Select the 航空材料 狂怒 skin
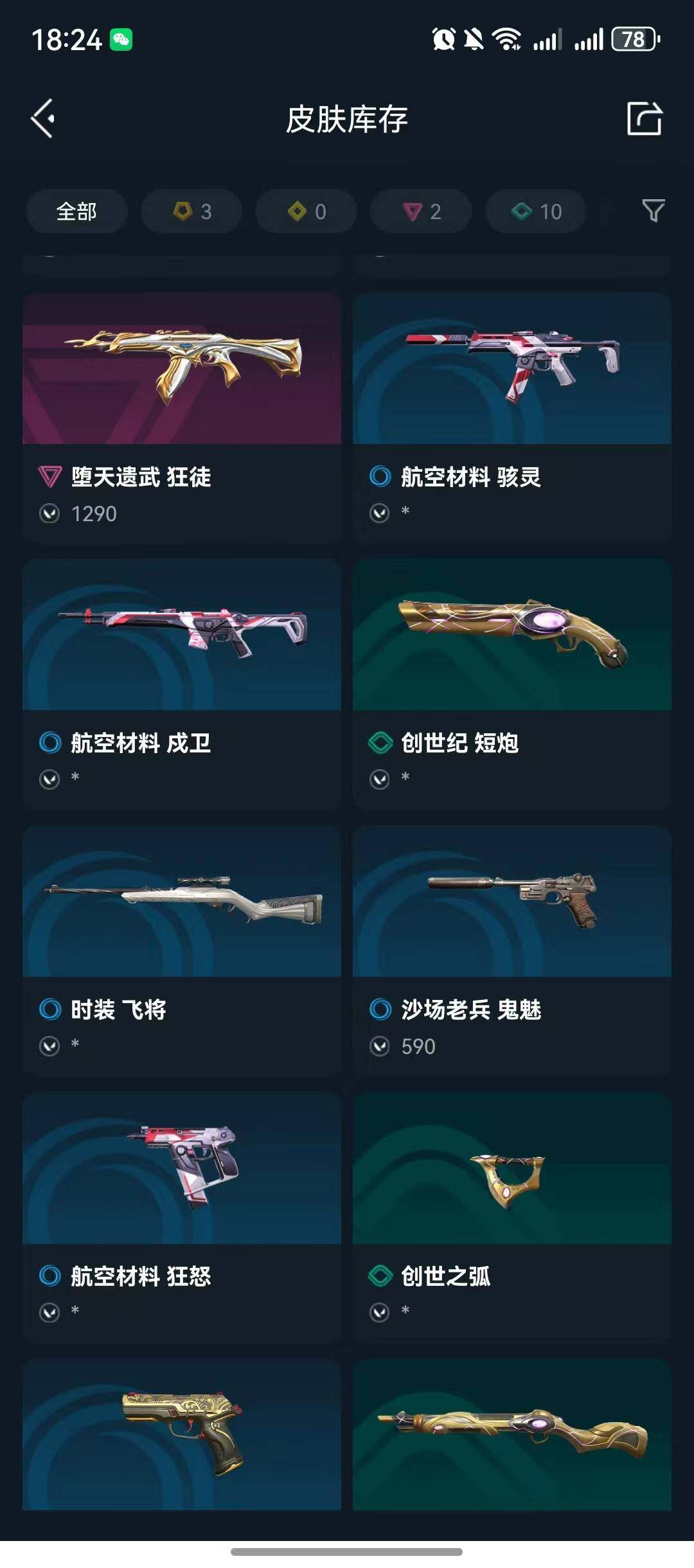The width and height of the screenshot is (694, 1568). pos(182,1216)
